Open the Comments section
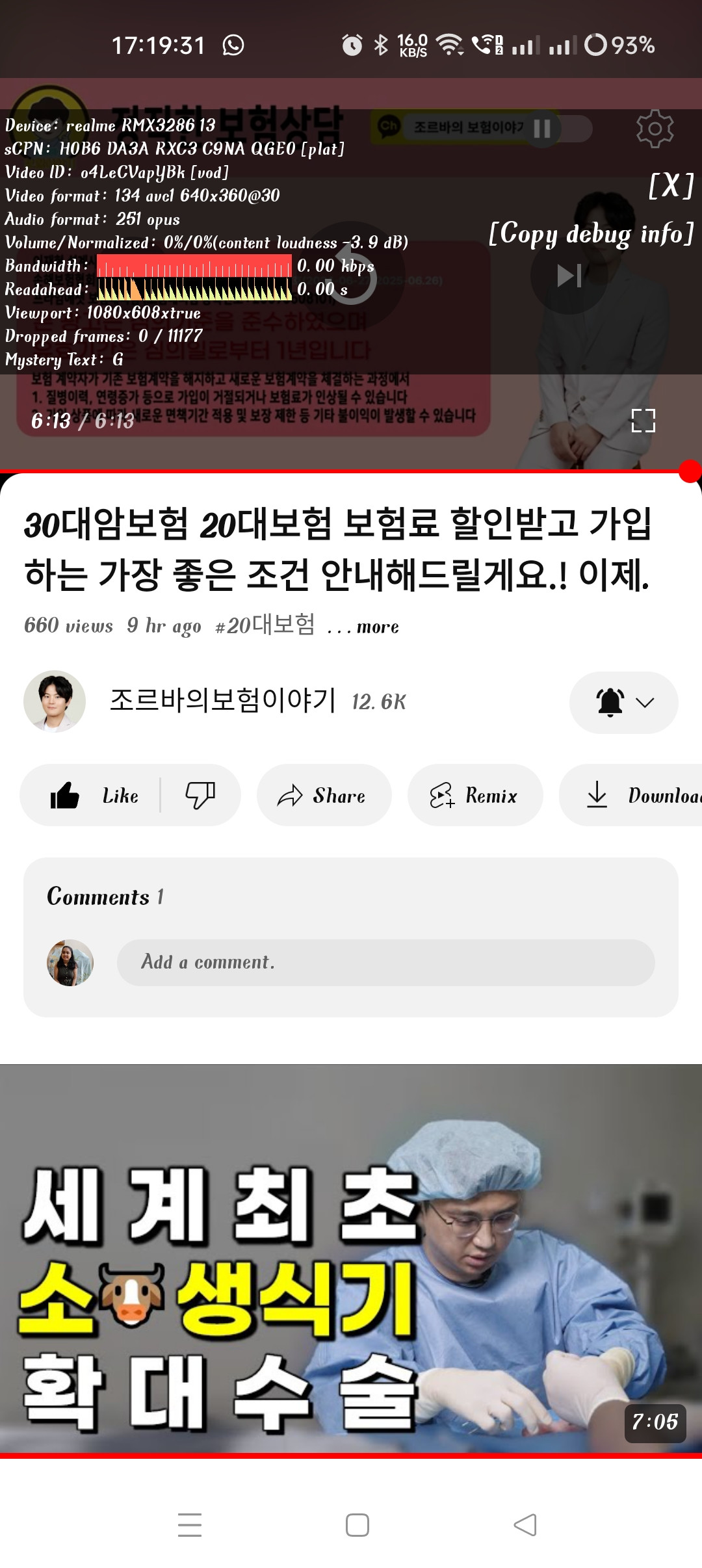 pyautogui.click(x=105, y=896)
